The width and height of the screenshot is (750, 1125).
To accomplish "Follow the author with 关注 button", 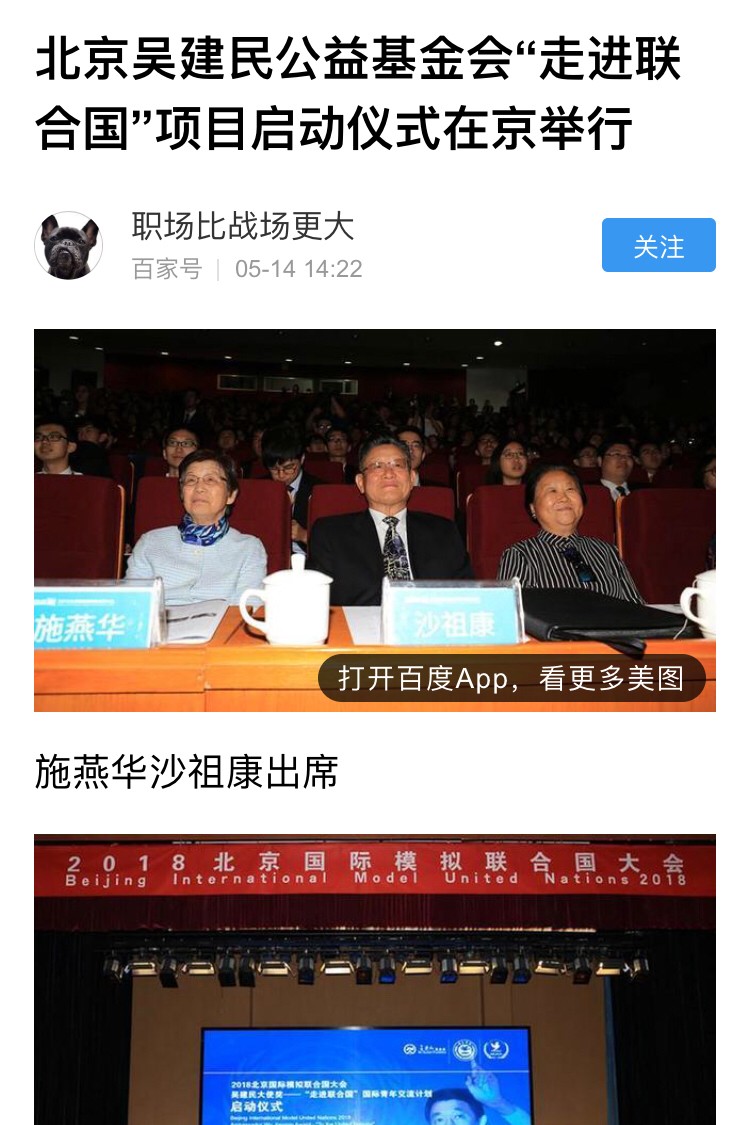I will pos(658,245).
